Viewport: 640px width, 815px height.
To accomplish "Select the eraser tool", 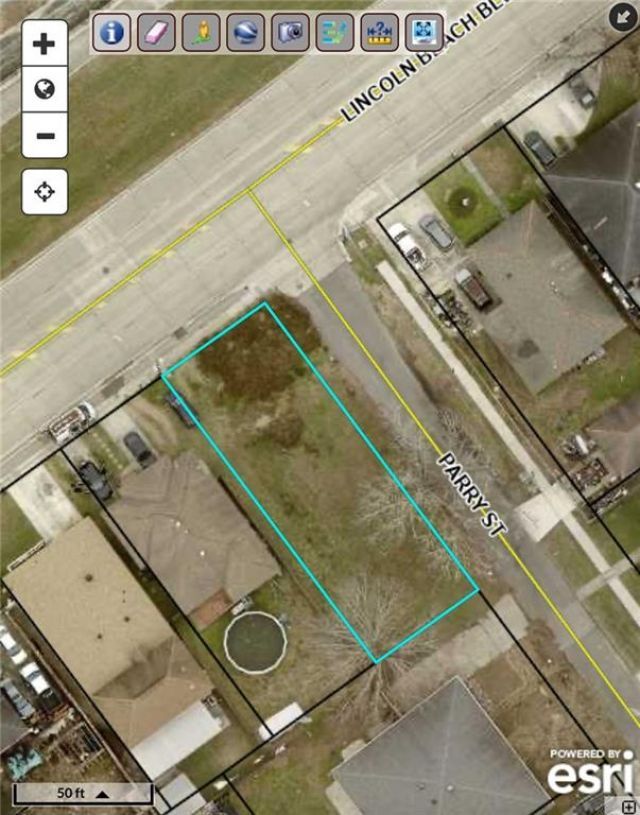I will [157, 32].
